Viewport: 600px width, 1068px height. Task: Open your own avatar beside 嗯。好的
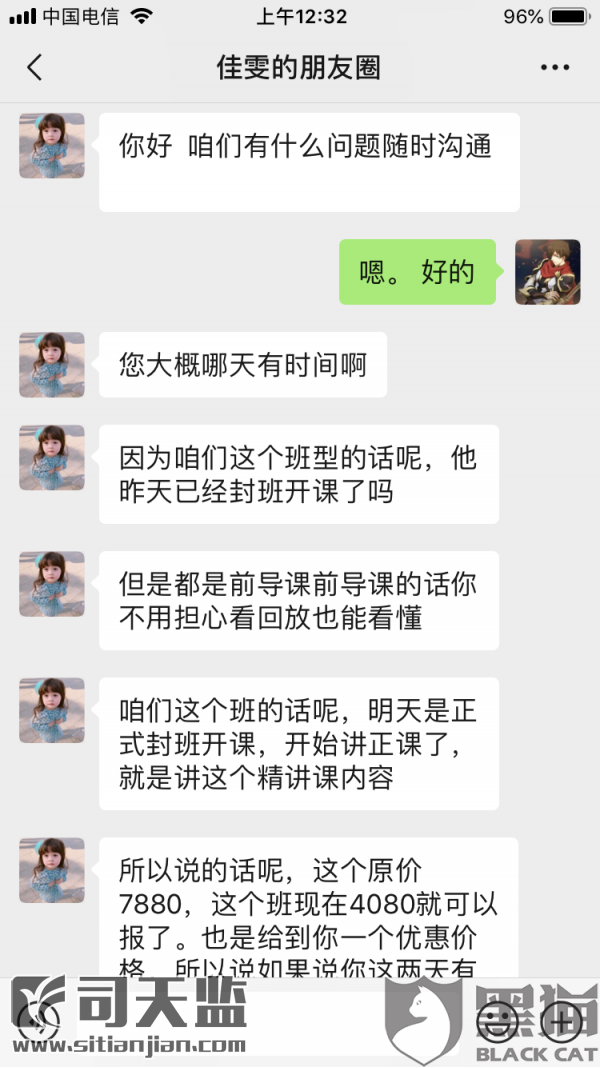click(x=547, y=272)
